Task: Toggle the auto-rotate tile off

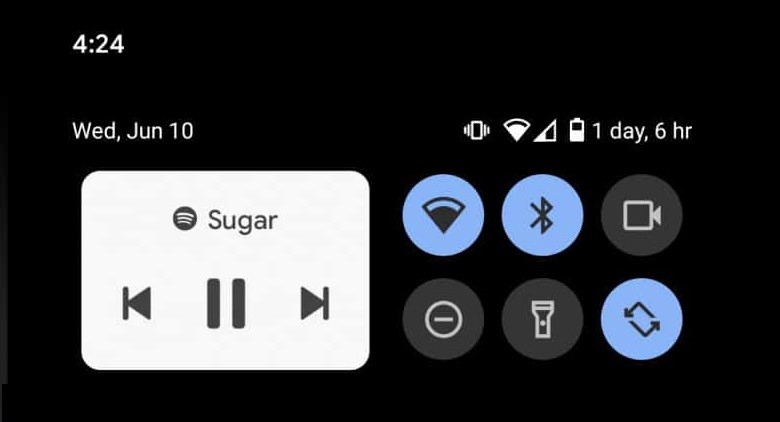Action: pyautogui.click(x=641, y=320)
